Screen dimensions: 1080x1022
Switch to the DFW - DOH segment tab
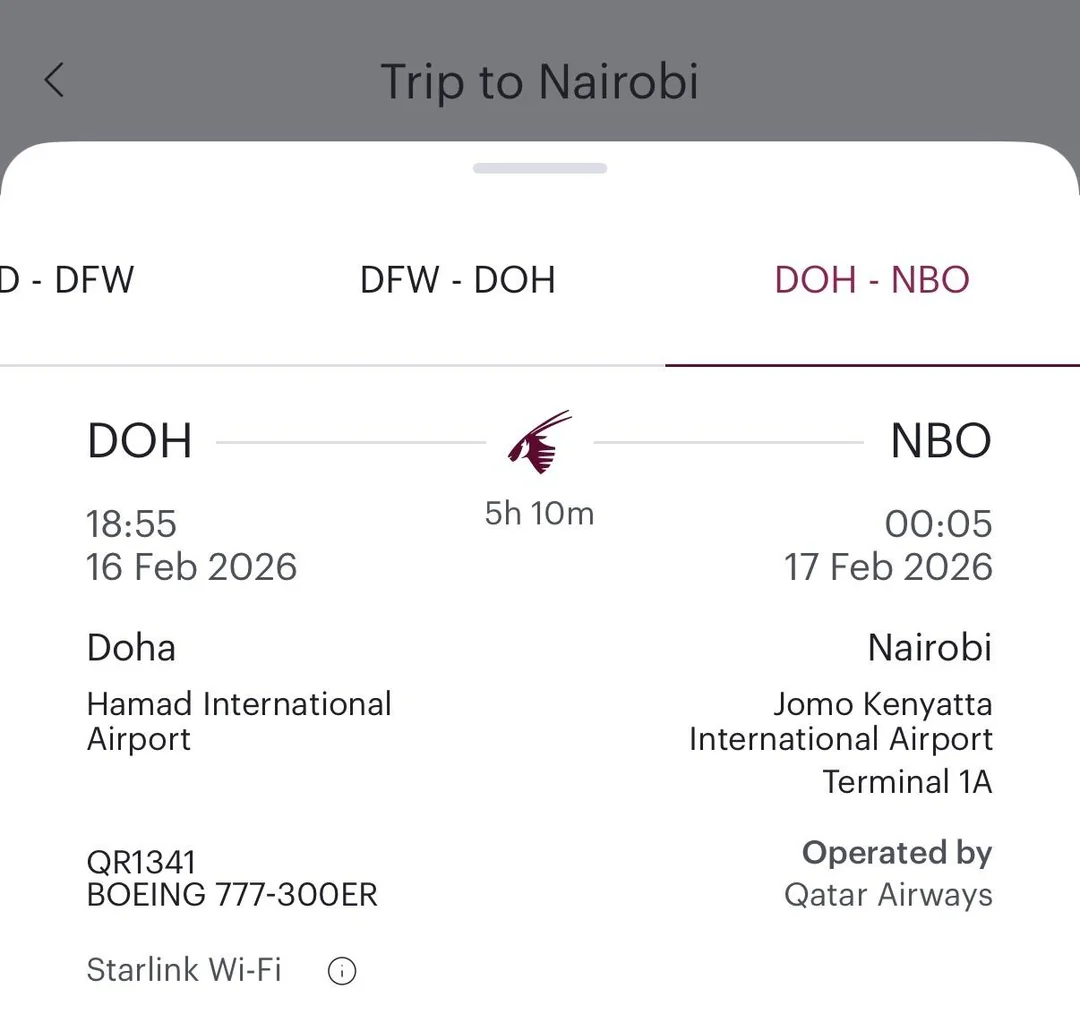click(x=457, y=280)
